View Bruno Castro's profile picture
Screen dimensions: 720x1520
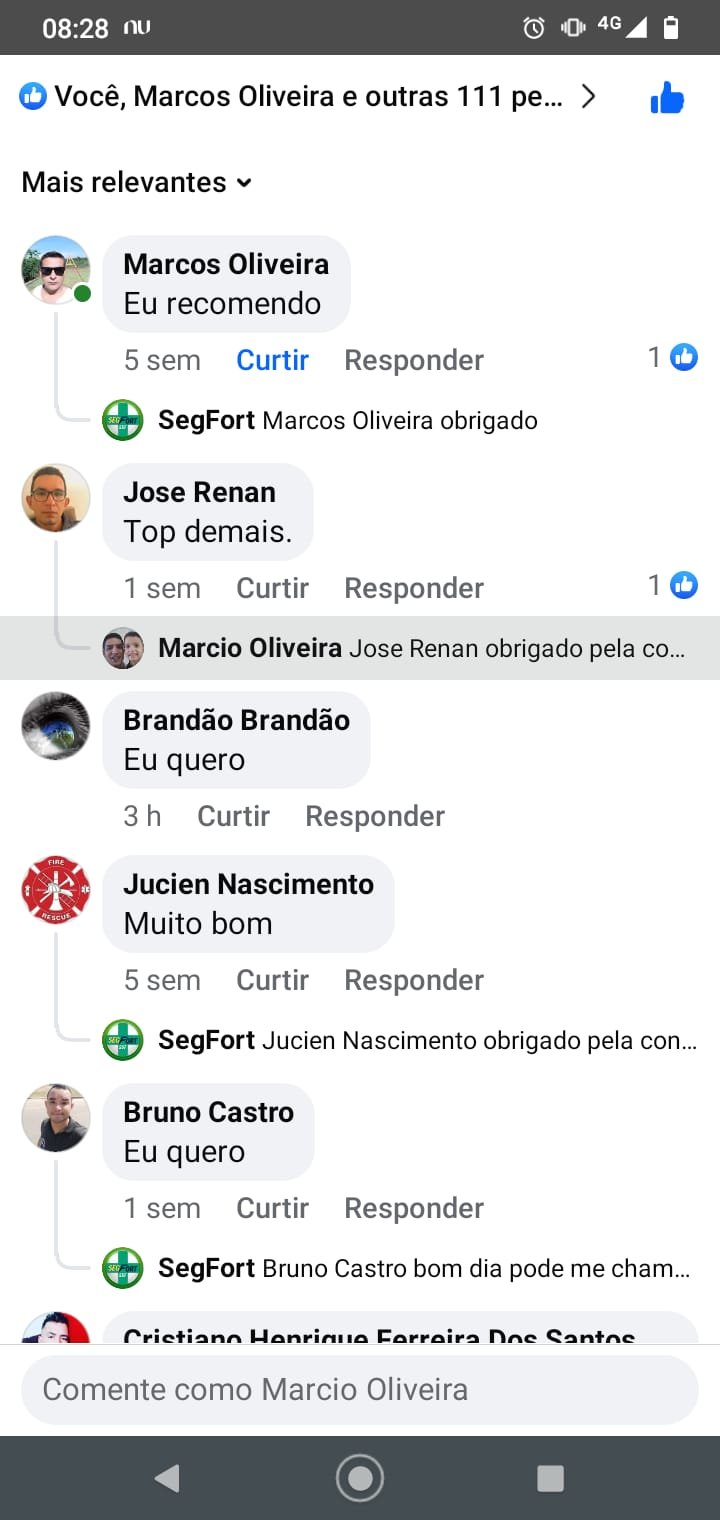56,1117
